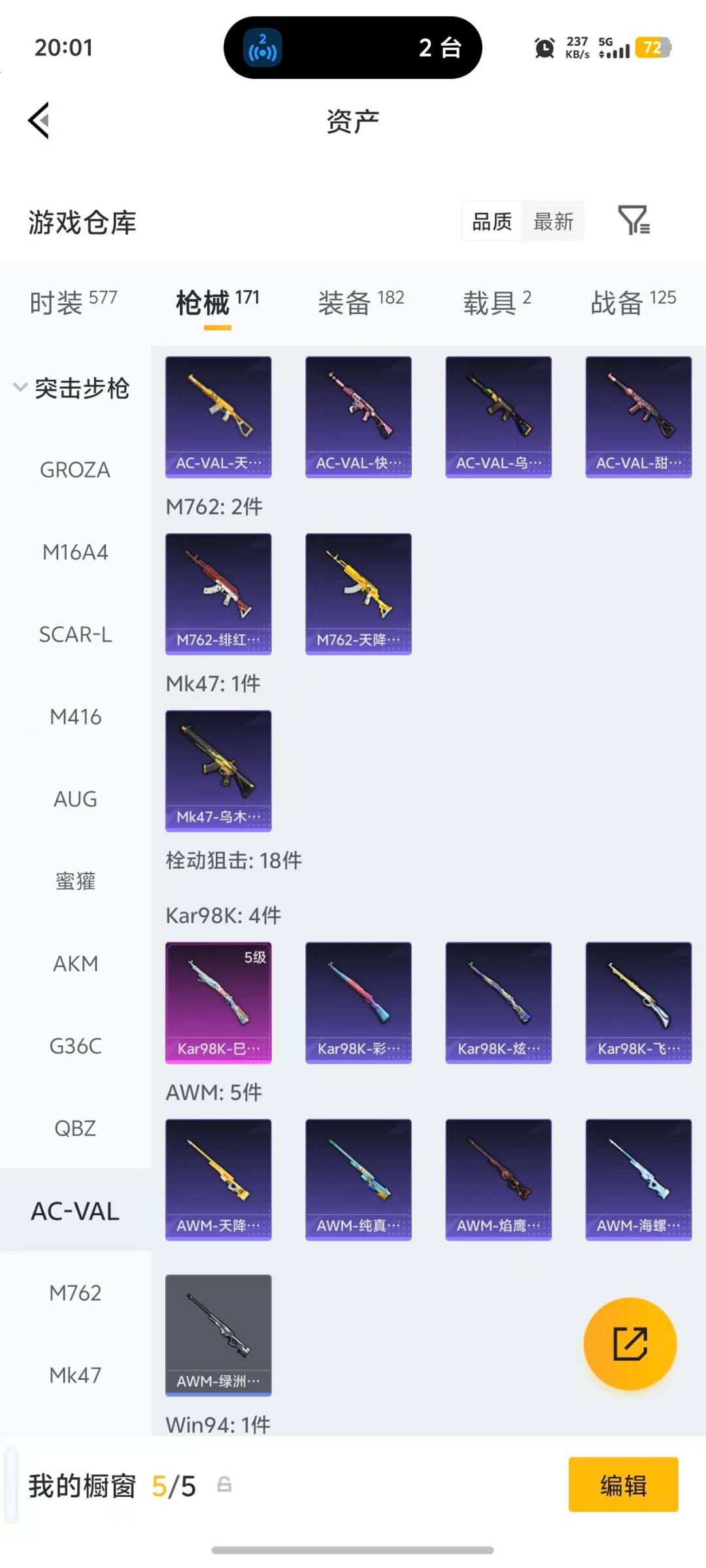Select the 5级 Kar98K-巴 skin card
Image resolution: width=706 pixels, height=1568 pixels.
(218, 1003)
